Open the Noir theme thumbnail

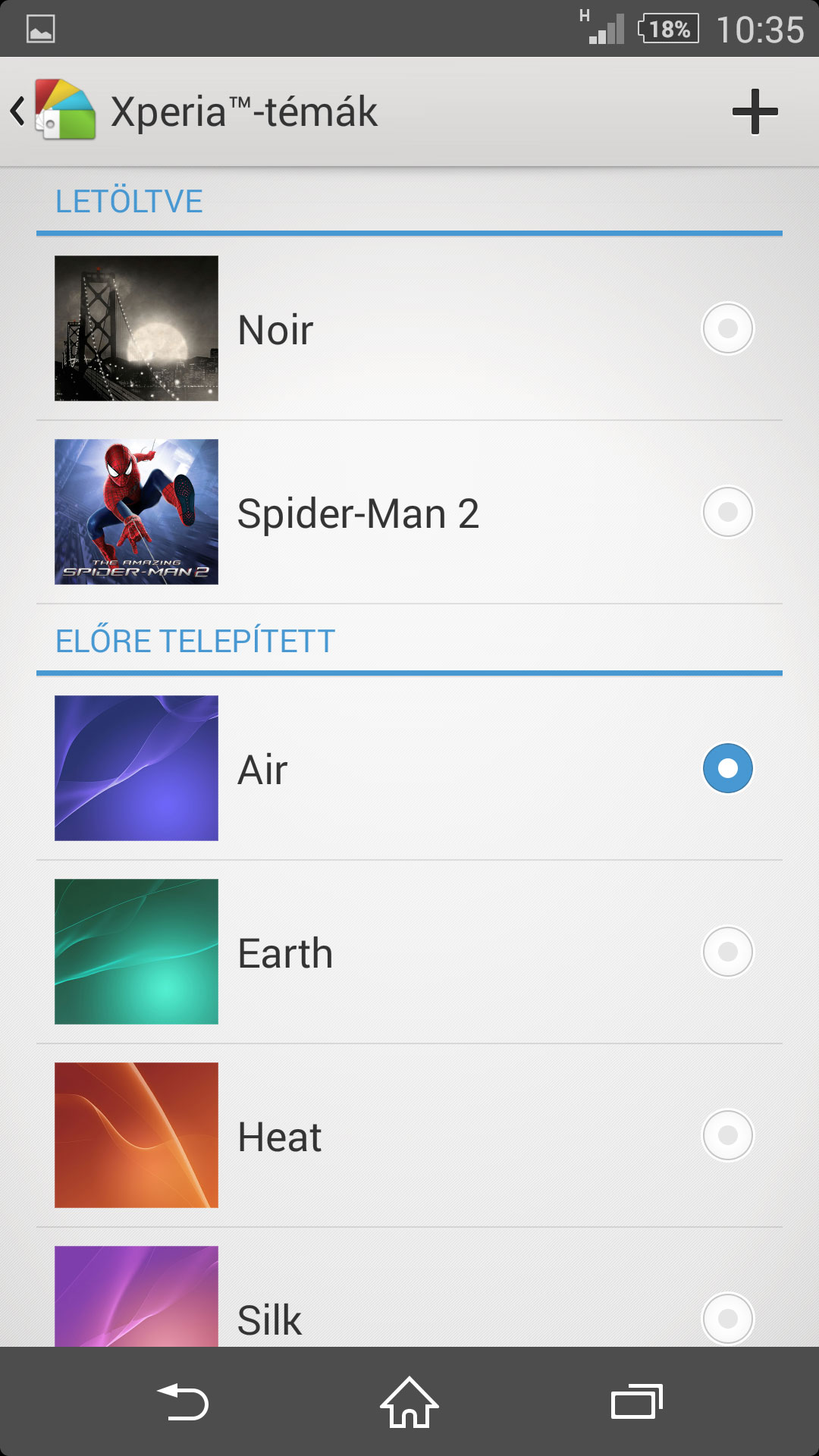tap(136, 328)
